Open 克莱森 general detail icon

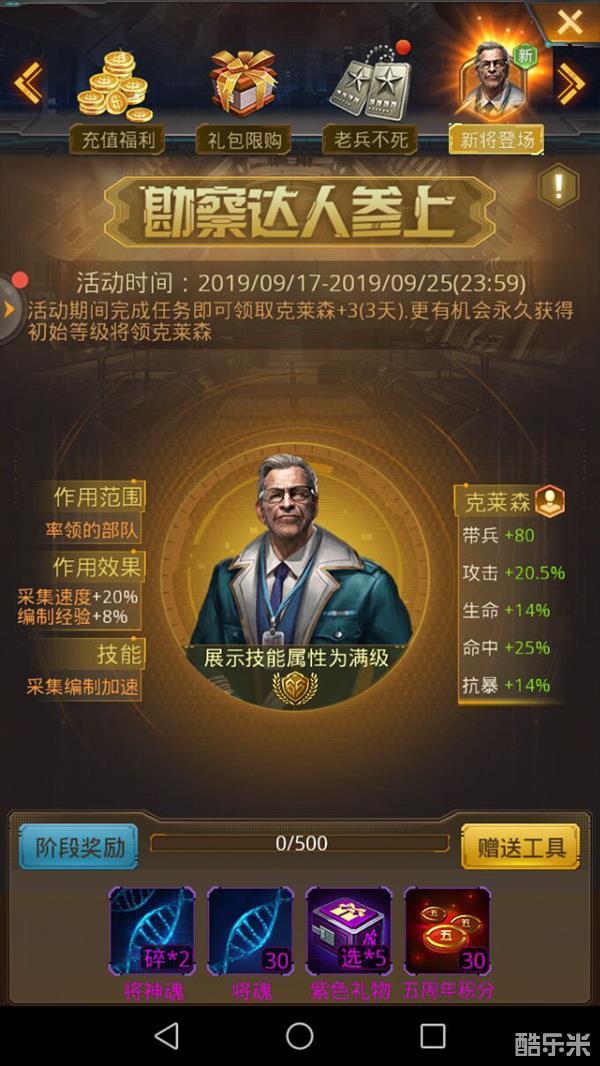(550, 500)
